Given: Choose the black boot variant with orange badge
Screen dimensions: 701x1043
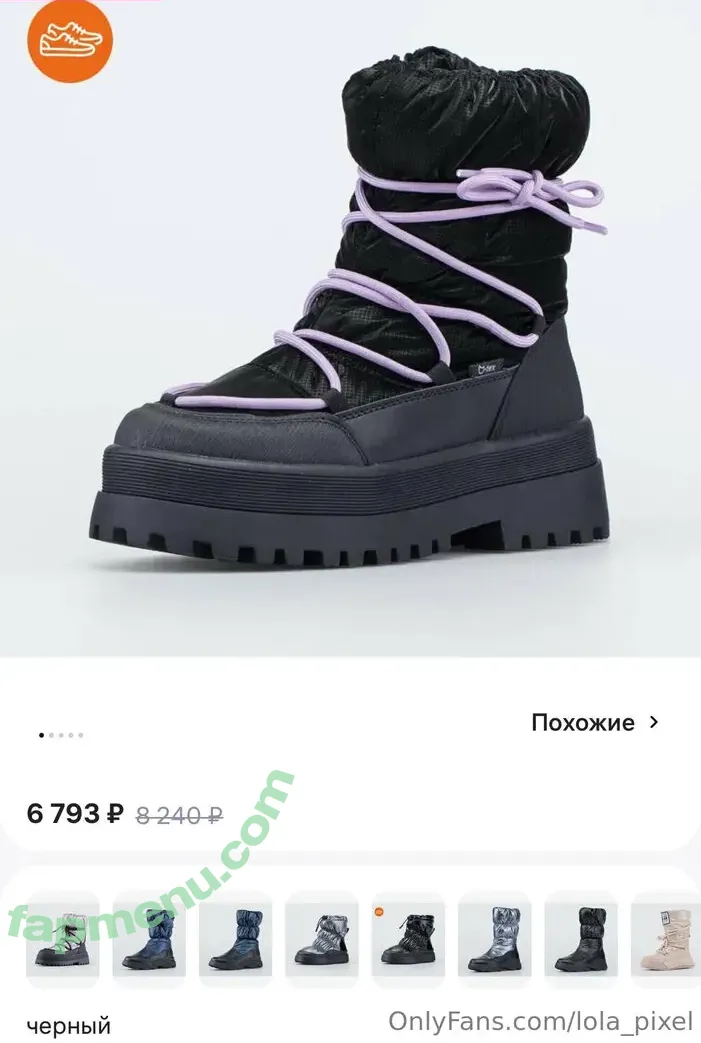Looking at the screenshot, I should click(408, 937).
